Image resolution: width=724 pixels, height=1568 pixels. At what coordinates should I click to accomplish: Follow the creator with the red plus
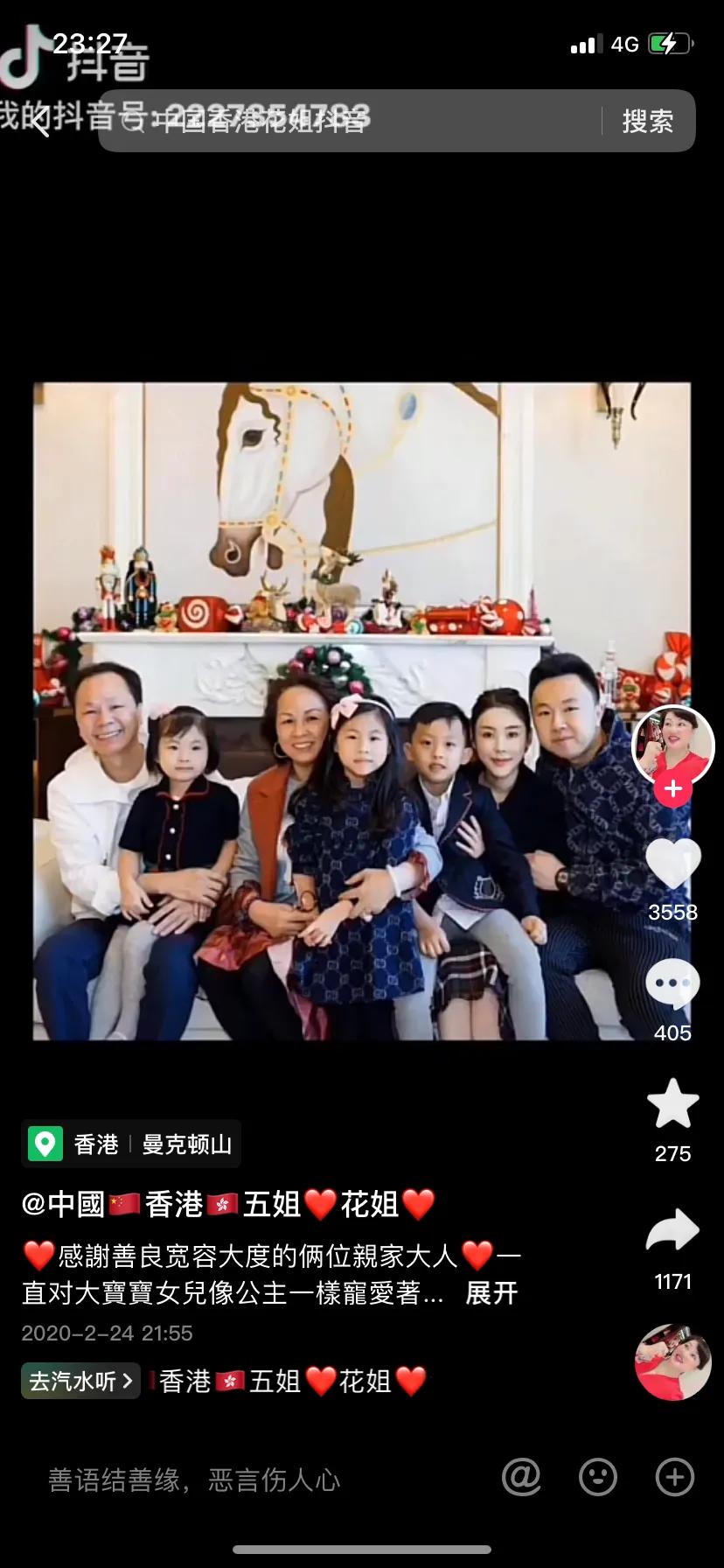click(x=672, y=789)
